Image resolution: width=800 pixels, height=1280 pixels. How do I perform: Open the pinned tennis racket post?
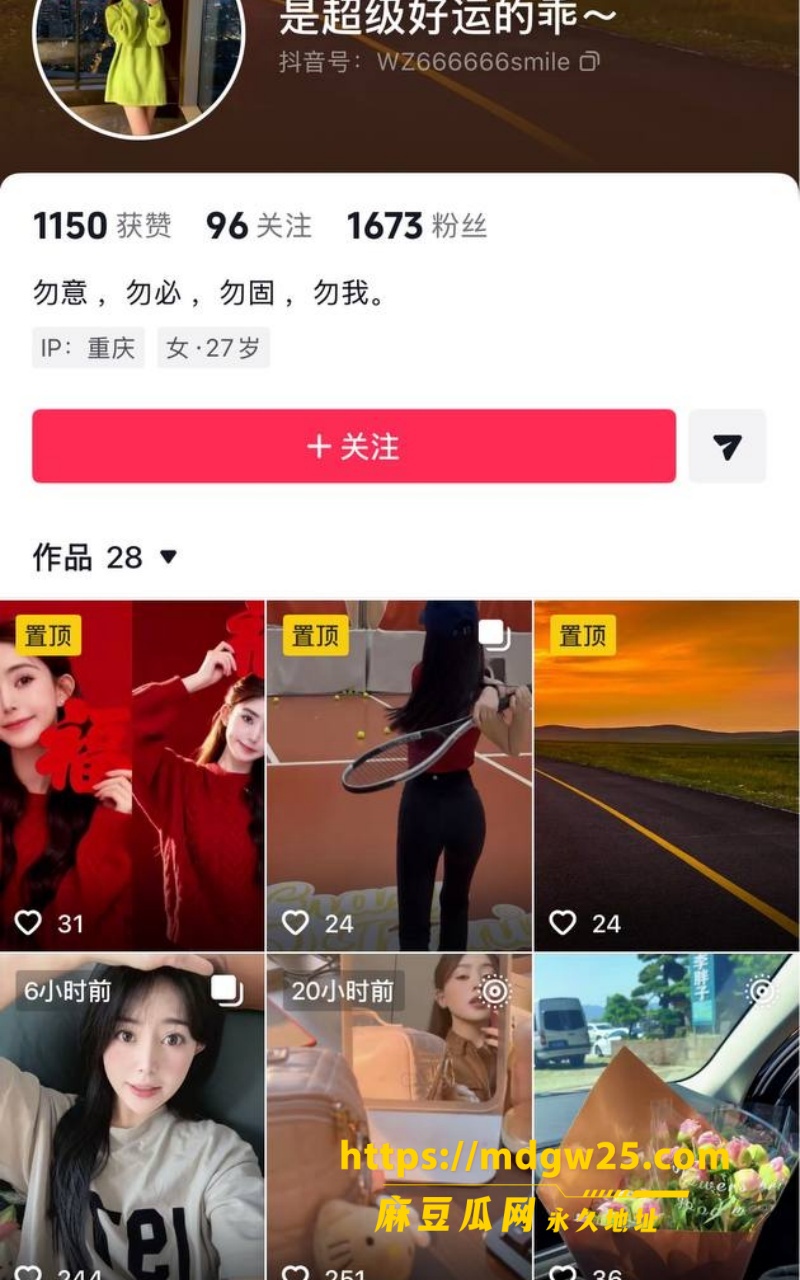[x=399, y=775]
